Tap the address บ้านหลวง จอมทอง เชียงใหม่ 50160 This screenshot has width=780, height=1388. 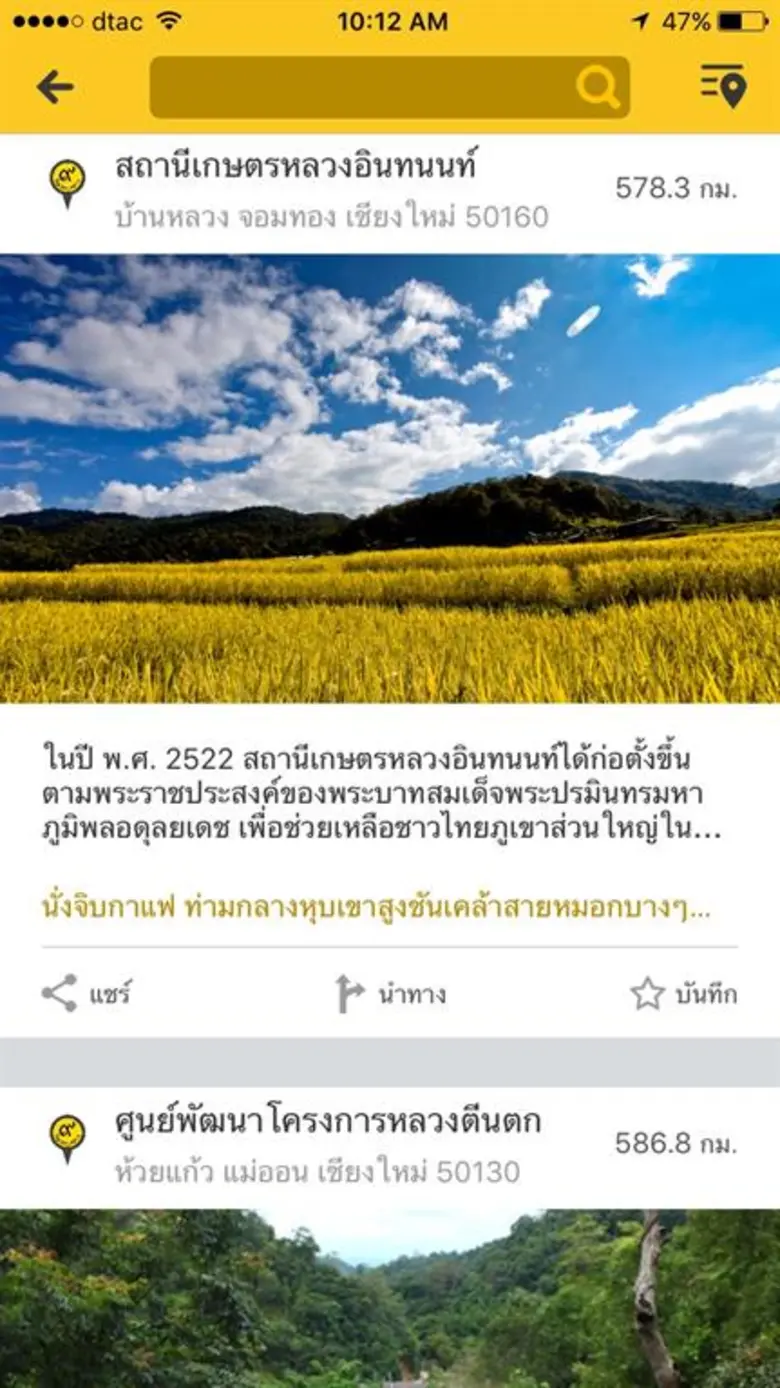pyautogui.click(x=330, y=213)
